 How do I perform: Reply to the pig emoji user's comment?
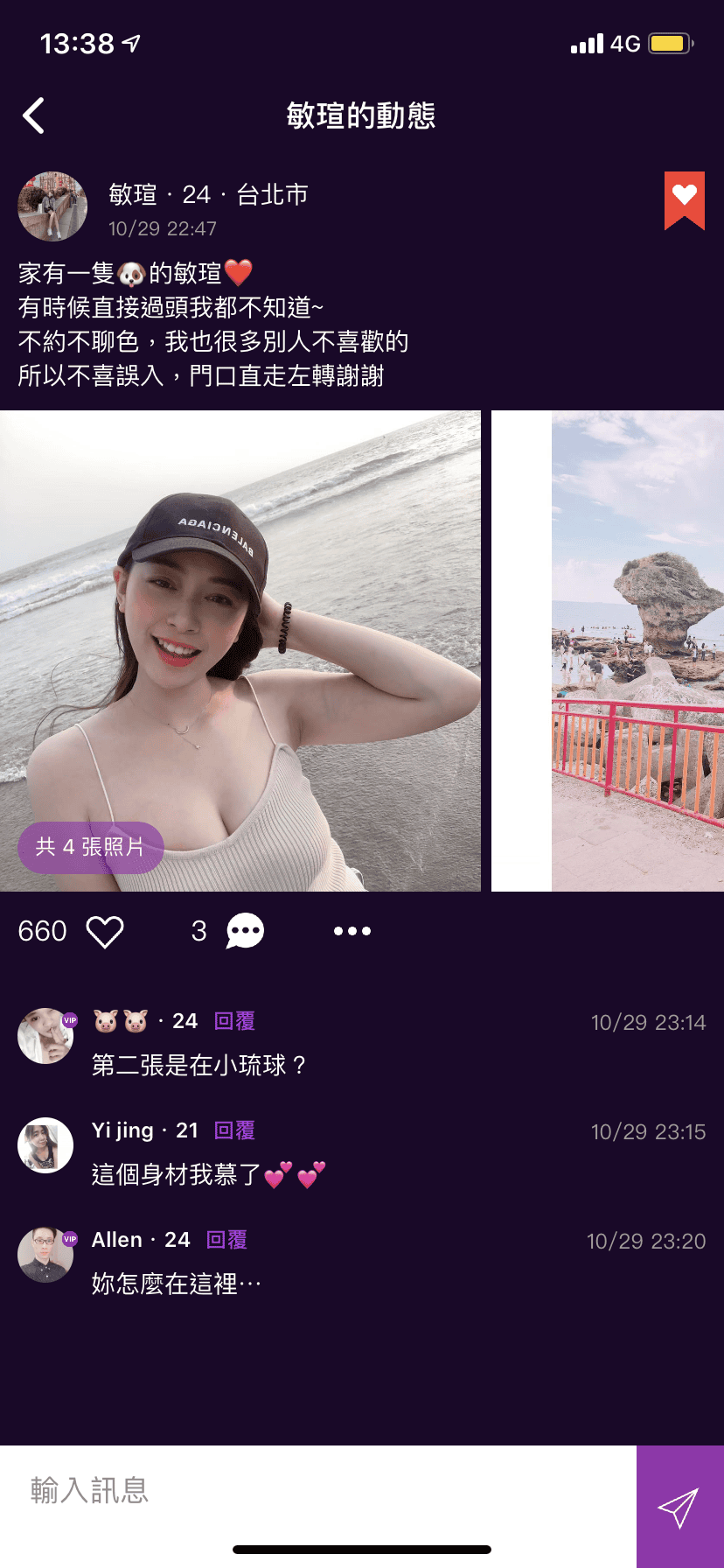(234, 1021)
